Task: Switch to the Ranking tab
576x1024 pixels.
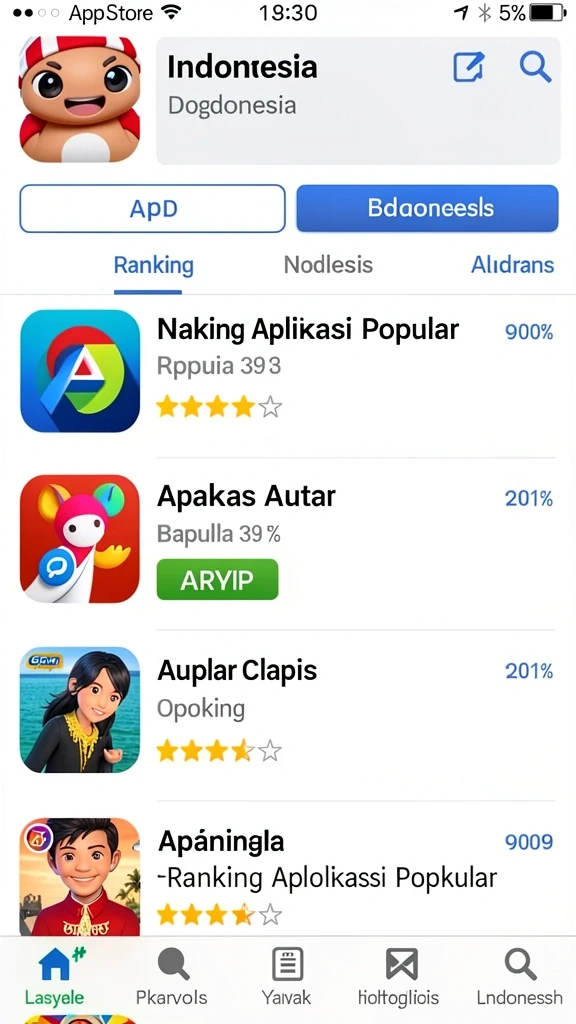Action: (153, 265)
